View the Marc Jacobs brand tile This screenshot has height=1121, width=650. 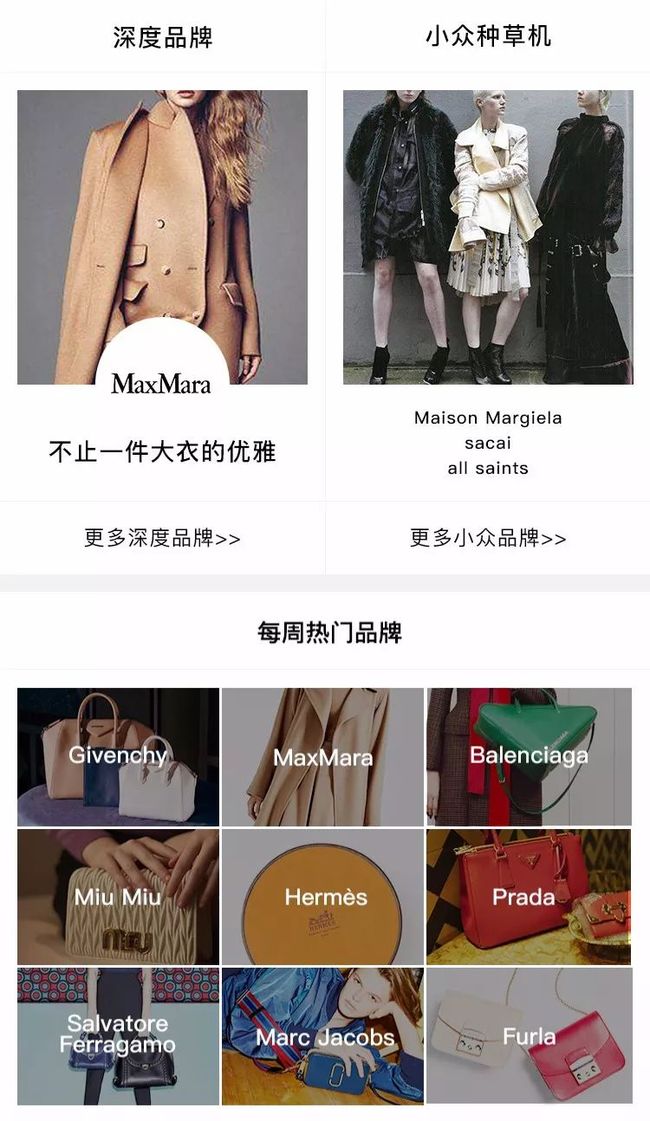(x=323, y=1037)
